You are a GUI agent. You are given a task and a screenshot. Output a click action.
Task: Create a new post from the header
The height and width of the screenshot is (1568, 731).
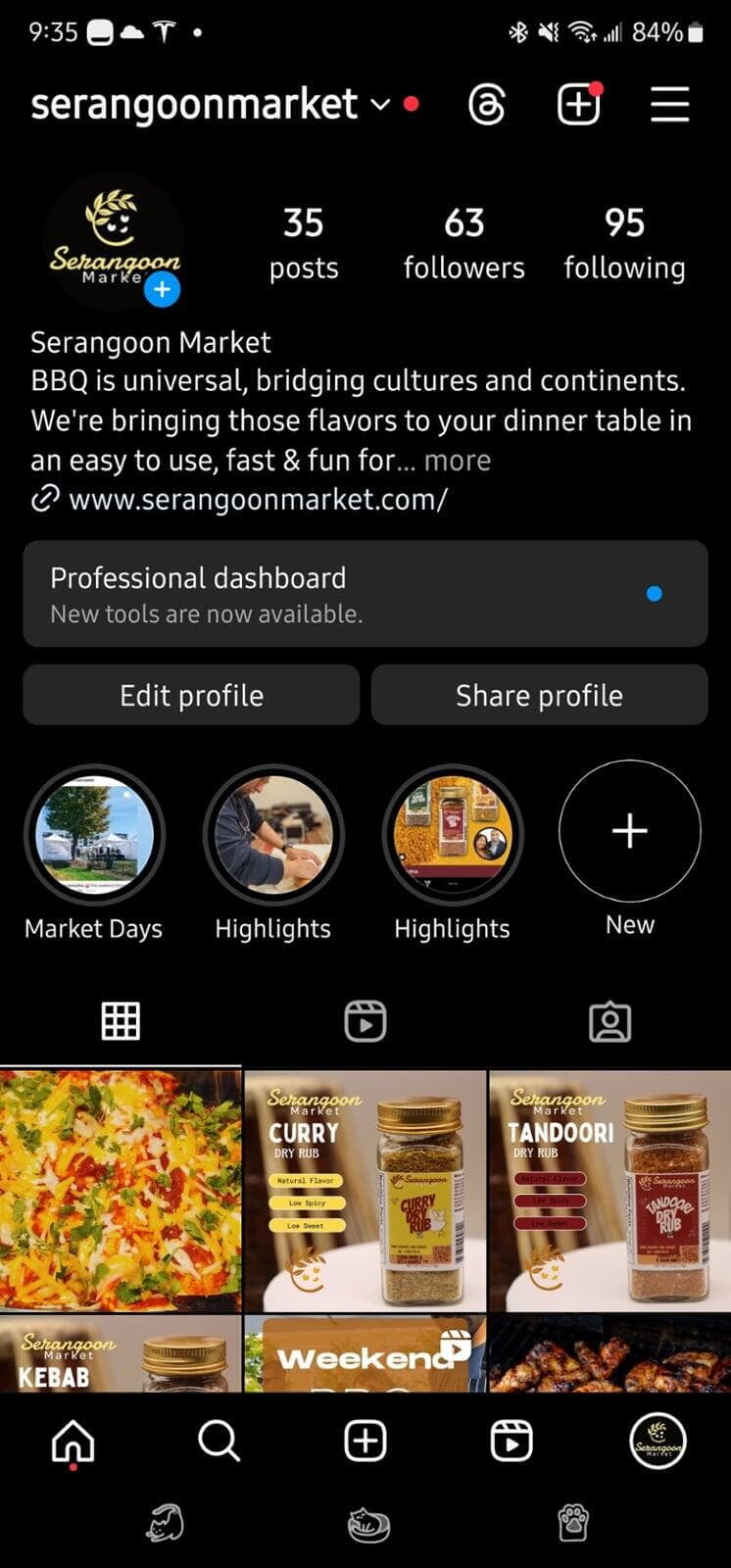coord(579,105)
